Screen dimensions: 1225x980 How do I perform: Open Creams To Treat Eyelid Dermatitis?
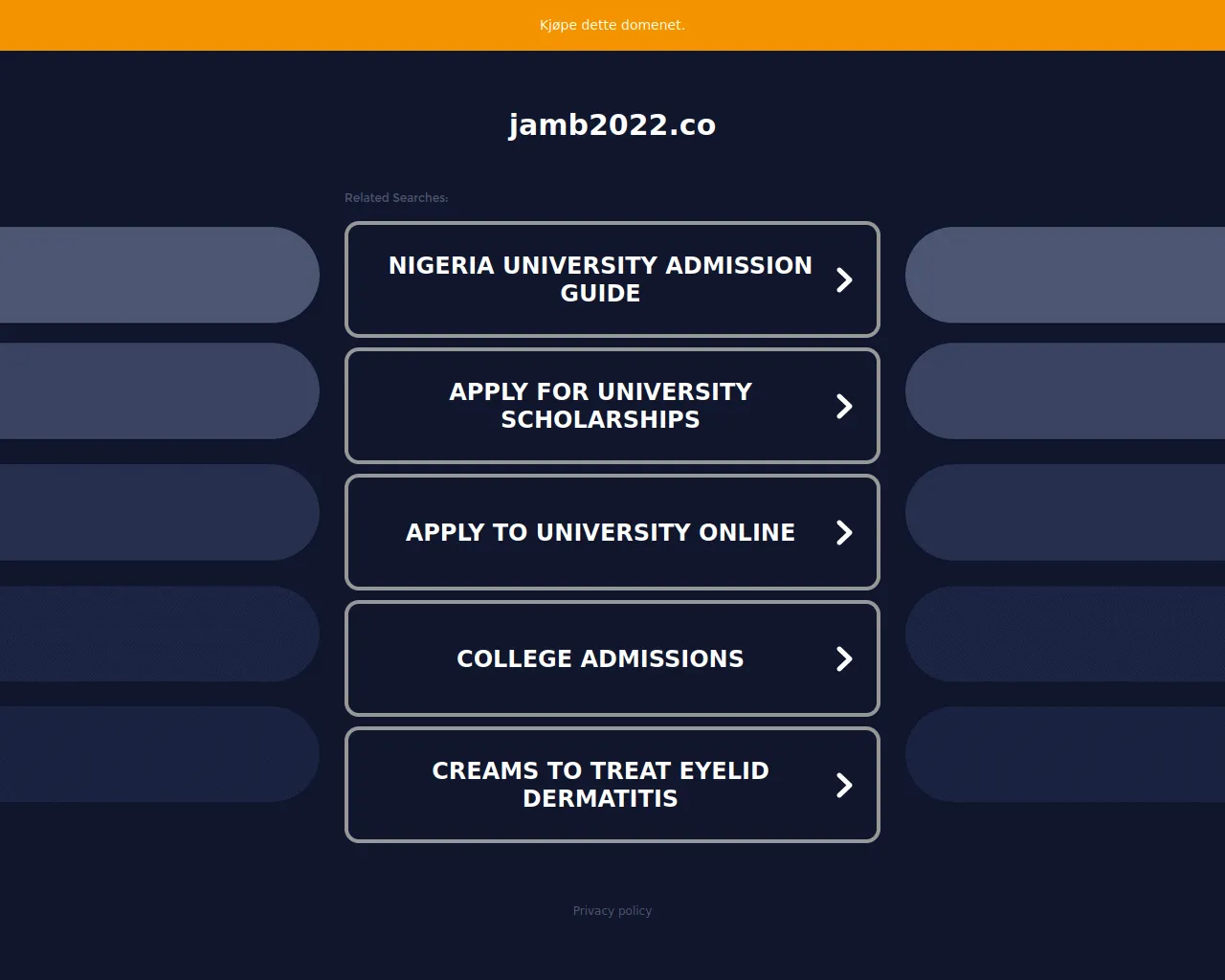click(612, 785)
